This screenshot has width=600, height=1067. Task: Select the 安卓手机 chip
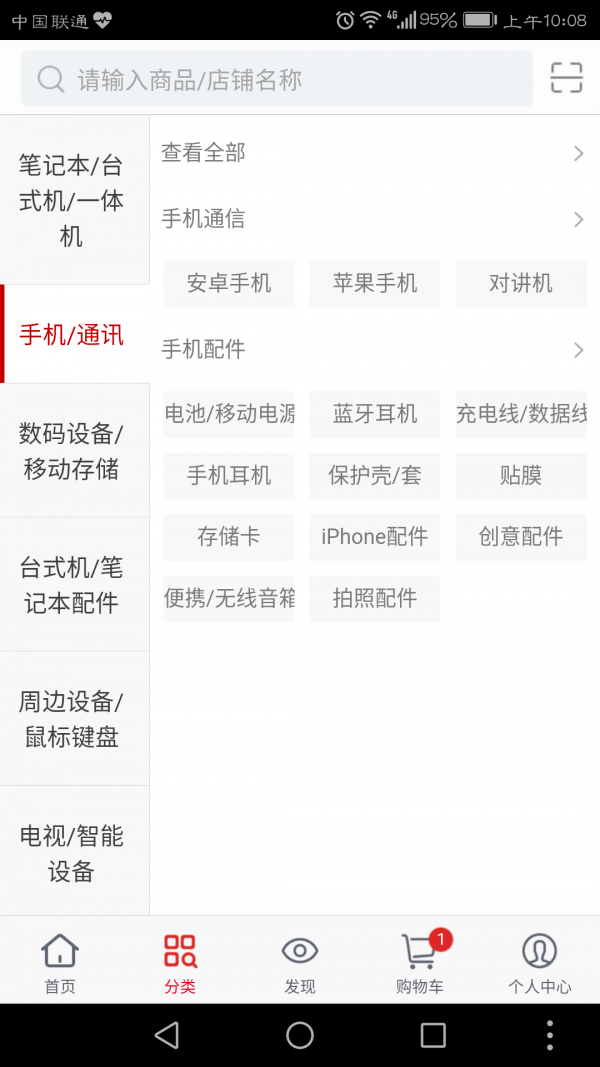(229, 284)
